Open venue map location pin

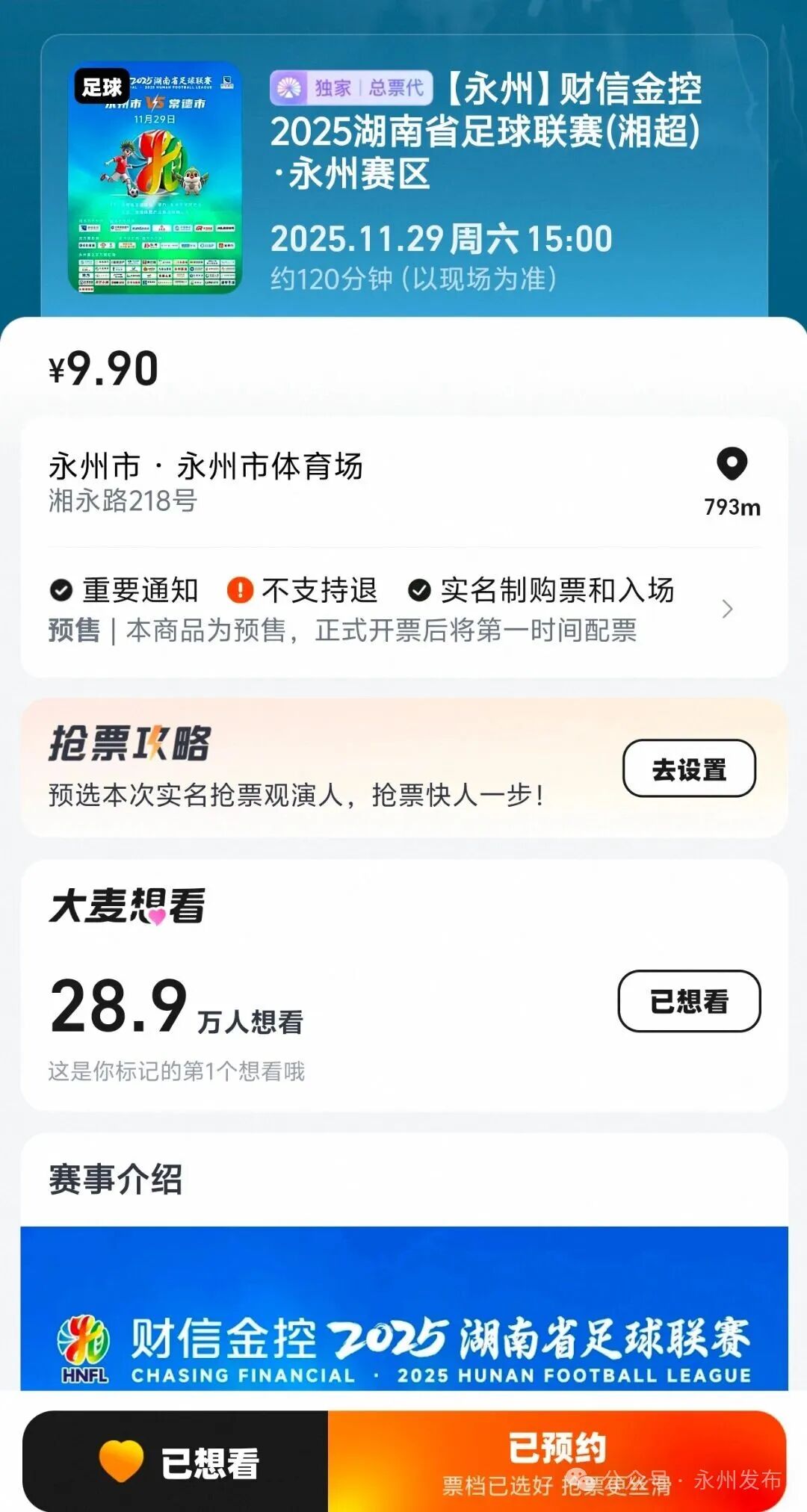pos(732,465)
